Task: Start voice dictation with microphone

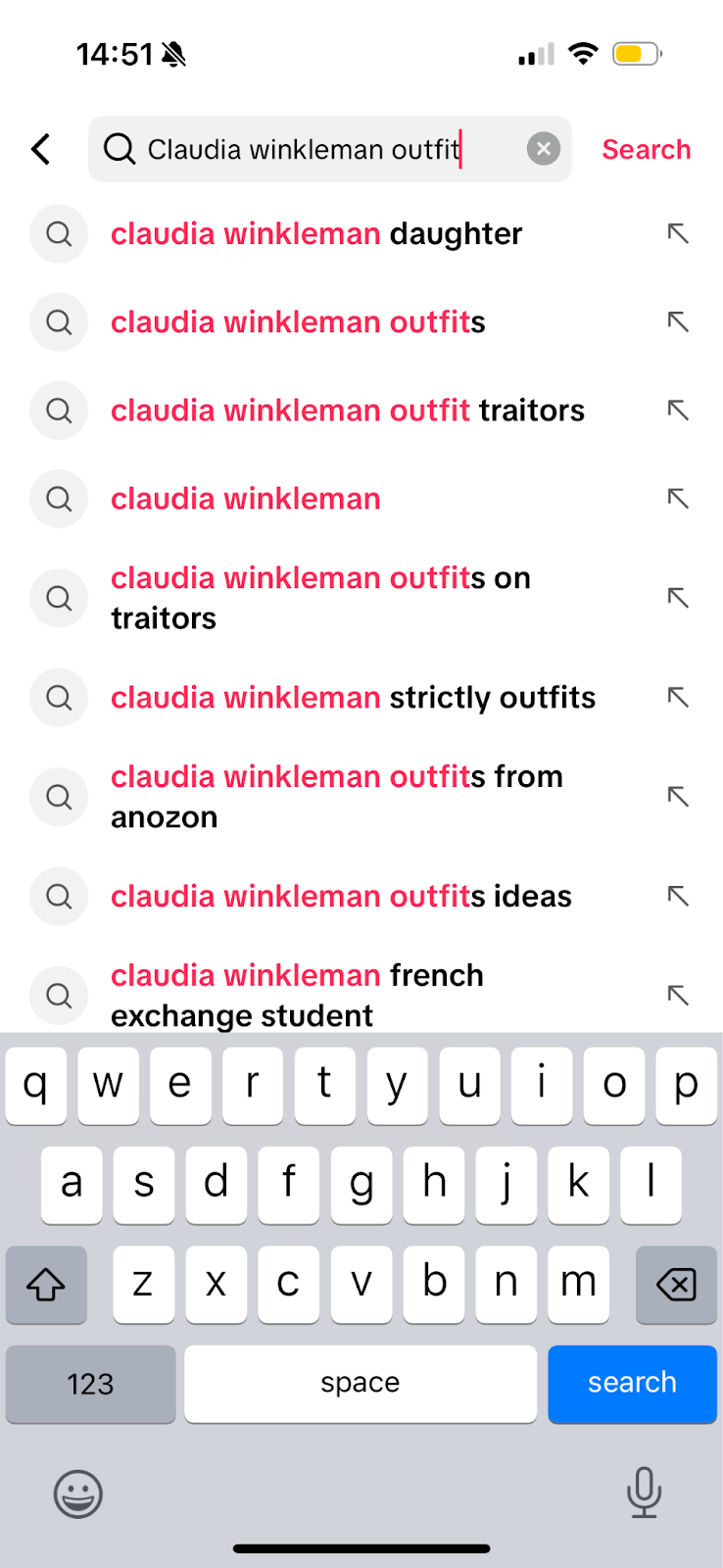Action: click(x=644, y=1493)
